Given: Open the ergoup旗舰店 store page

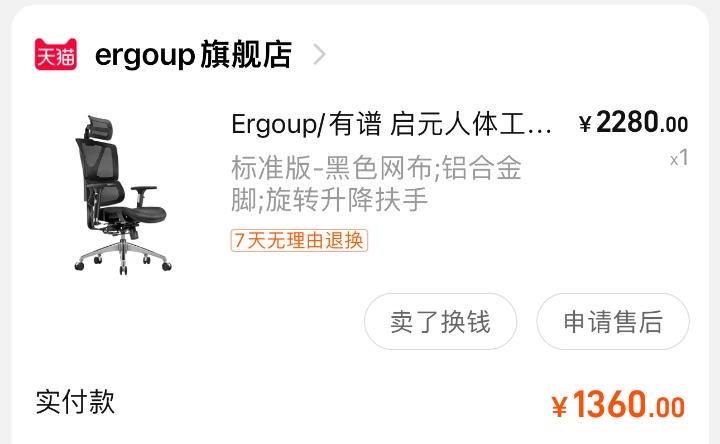Looking at the screenshot, I should [x=193, y=55].
